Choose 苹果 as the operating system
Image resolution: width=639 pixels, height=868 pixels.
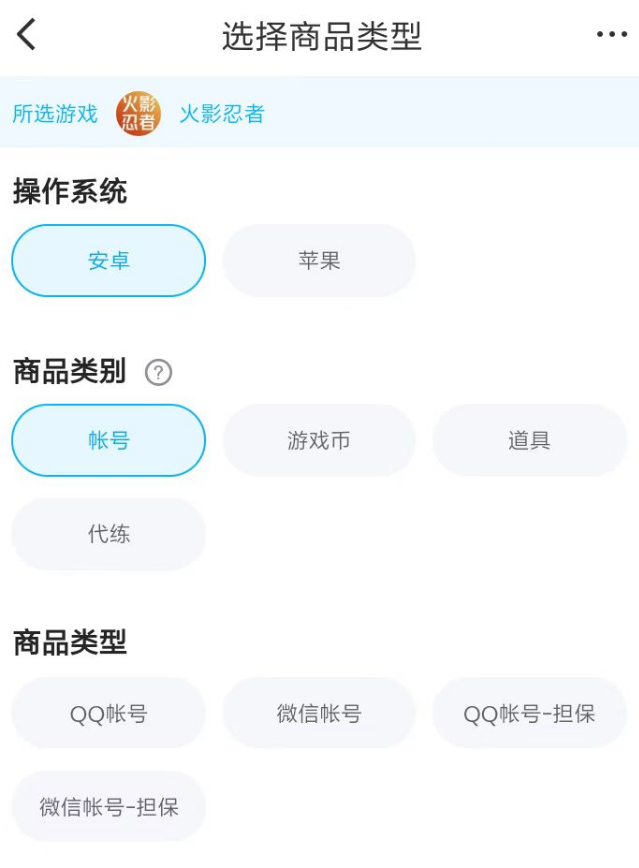319,261
